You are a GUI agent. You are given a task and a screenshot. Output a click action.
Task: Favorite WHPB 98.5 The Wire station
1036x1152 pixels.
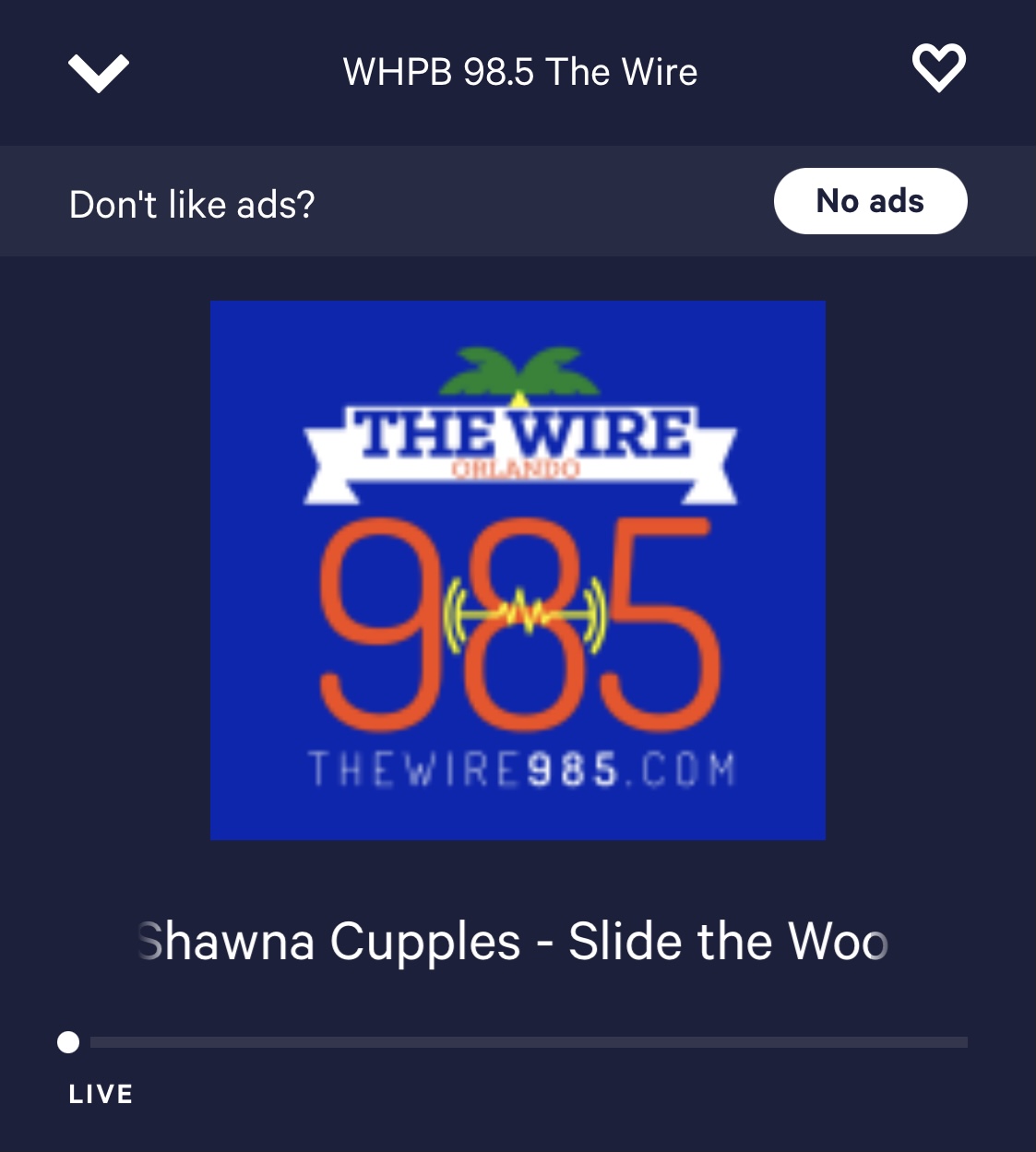tap(938, 69)
